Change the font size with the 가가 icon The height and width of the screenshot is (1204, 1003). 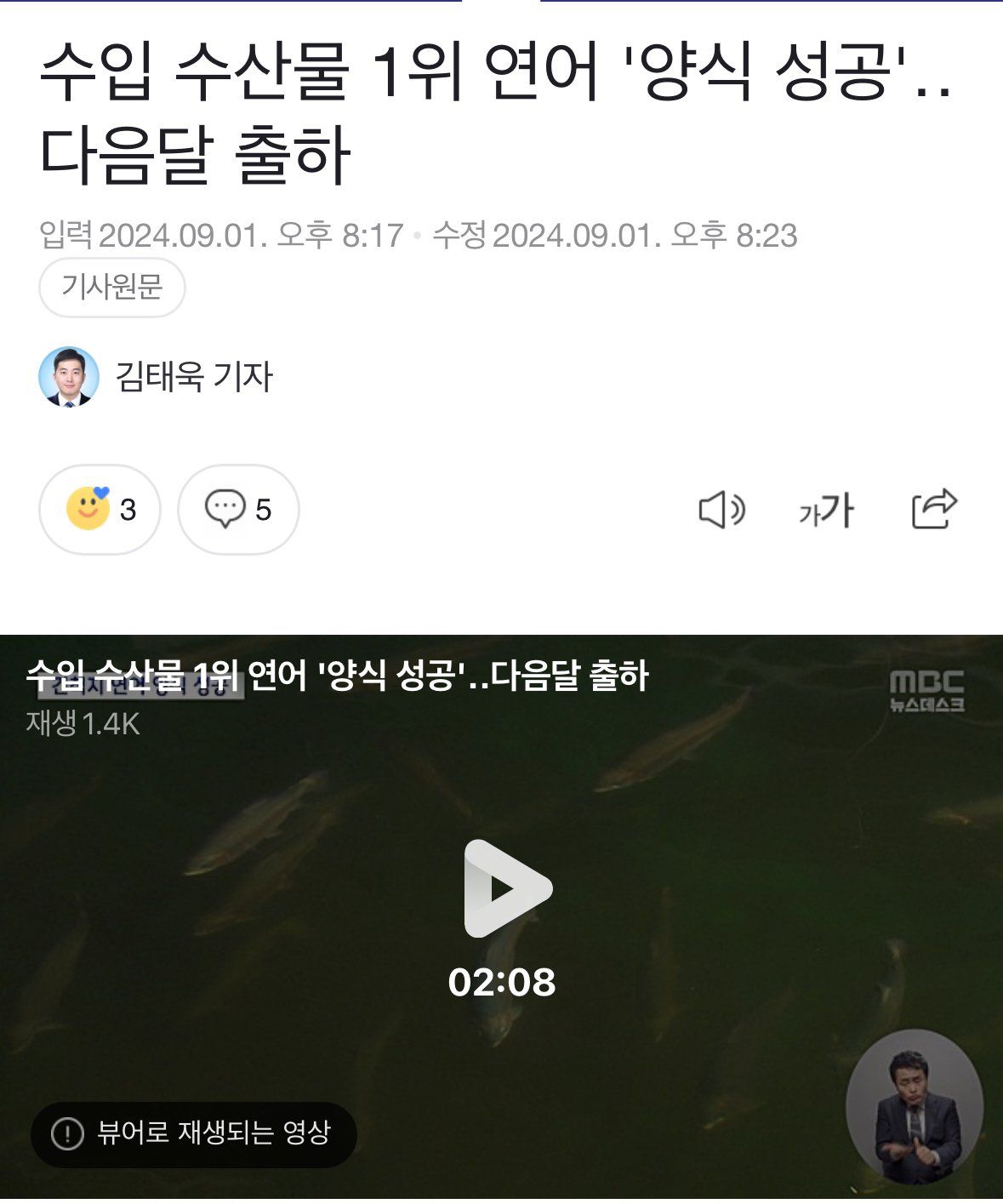coord(826,511)
